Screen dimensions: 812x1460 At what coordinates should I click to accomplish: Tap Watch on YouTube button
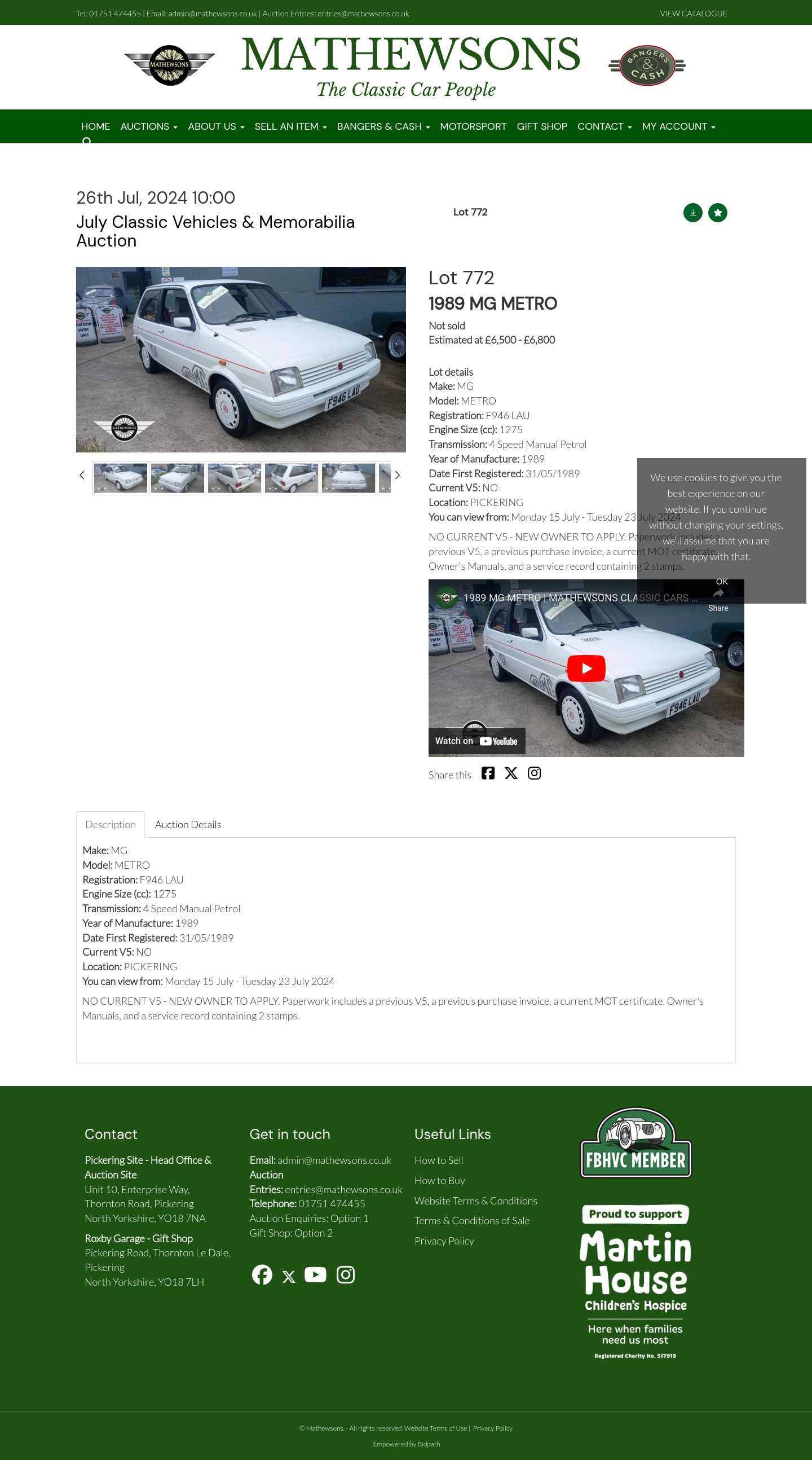coord(476,741)
